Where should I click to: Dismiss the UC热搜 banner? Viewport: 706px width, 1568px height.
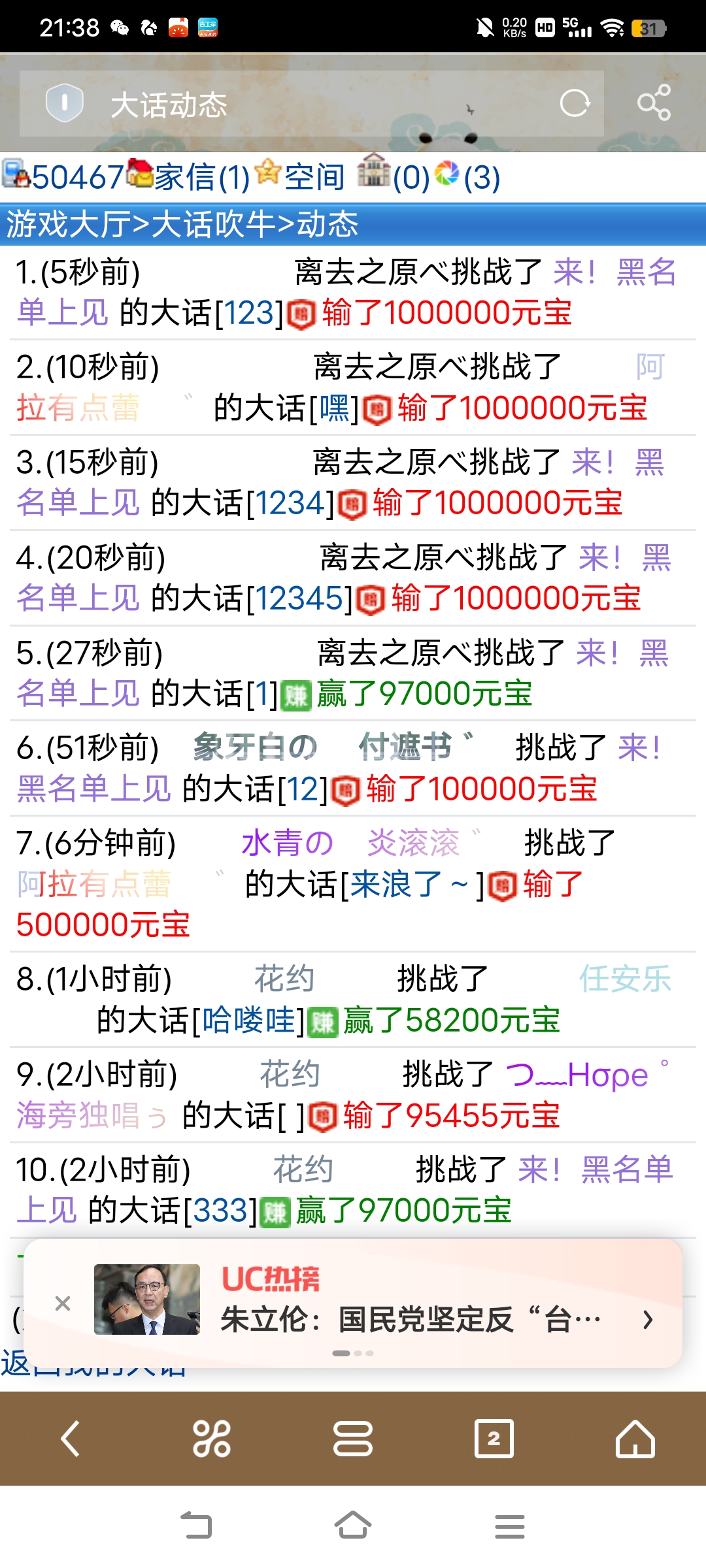(63, 1303)
